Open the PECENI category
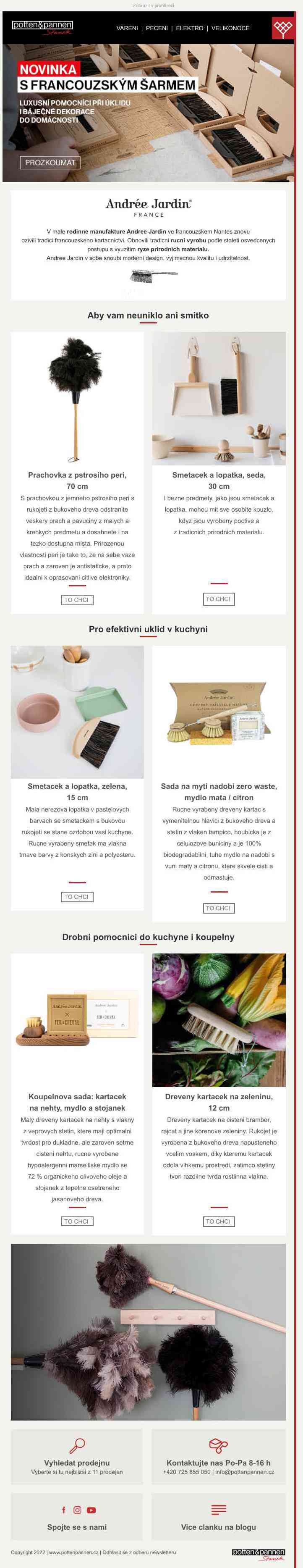Viewport: 303px width, 1568px height. click(x=157, y=28)
